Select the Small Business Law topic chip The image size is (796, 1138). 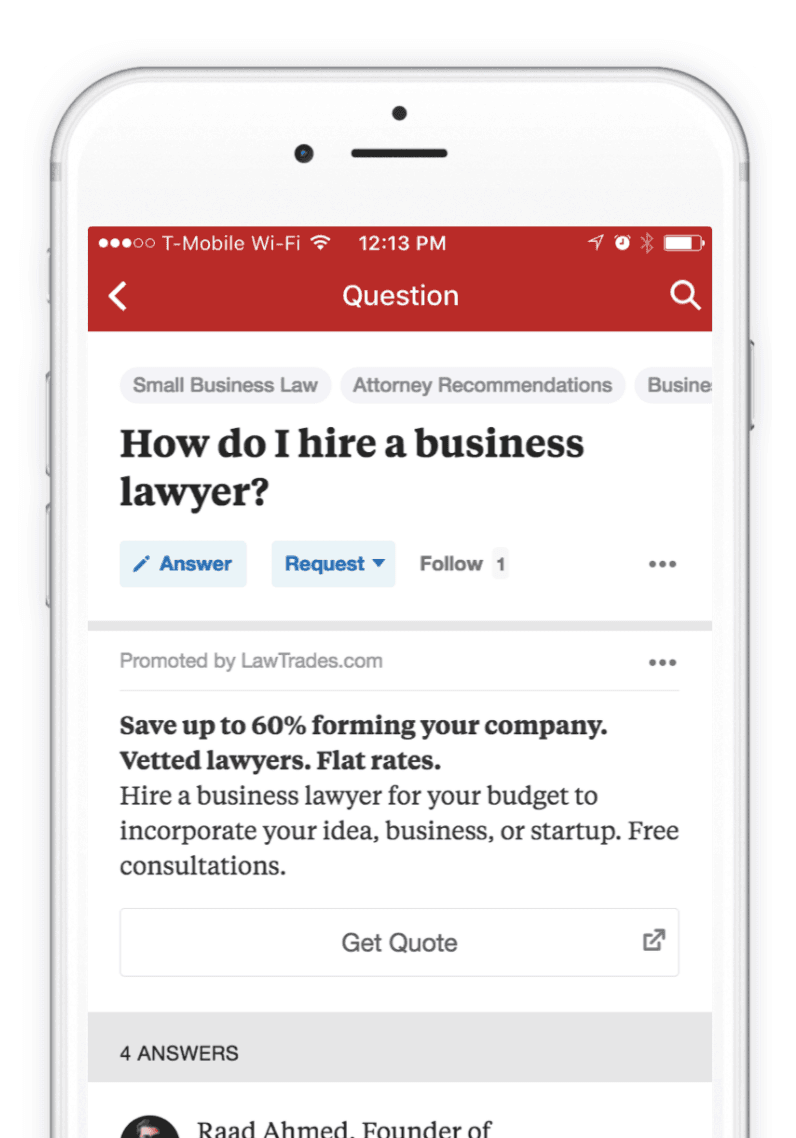pos(225,385)
